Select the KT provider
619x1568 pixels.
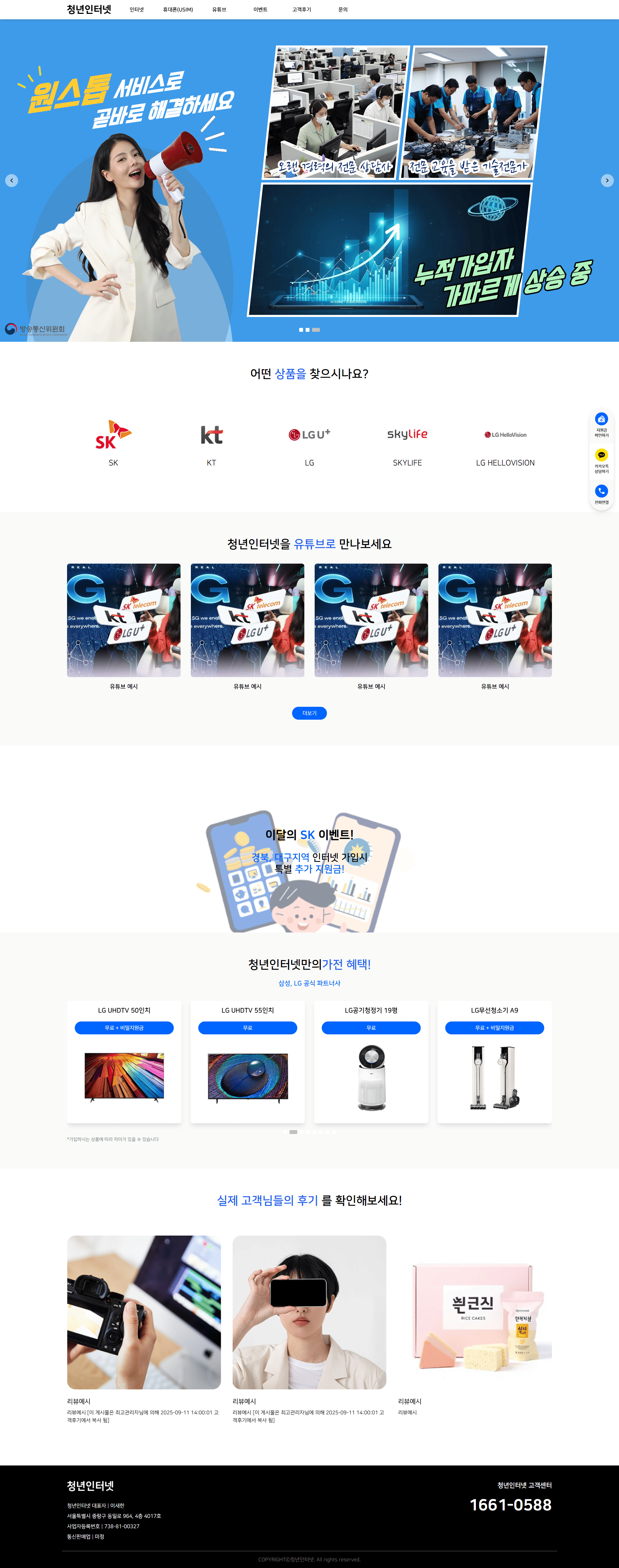211,442
